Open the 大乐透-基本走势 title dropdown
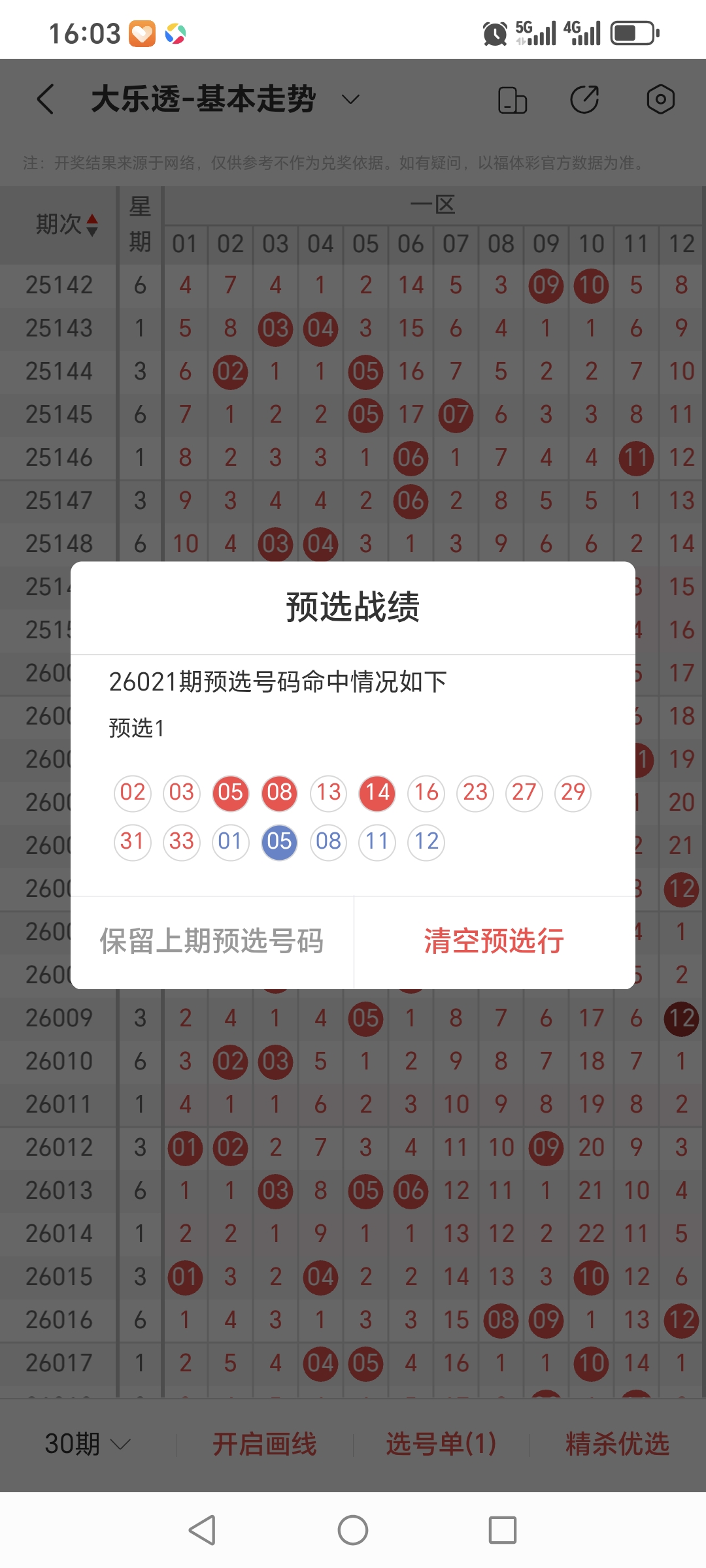Screen dimensions: 706x1568 pos(350,99)
